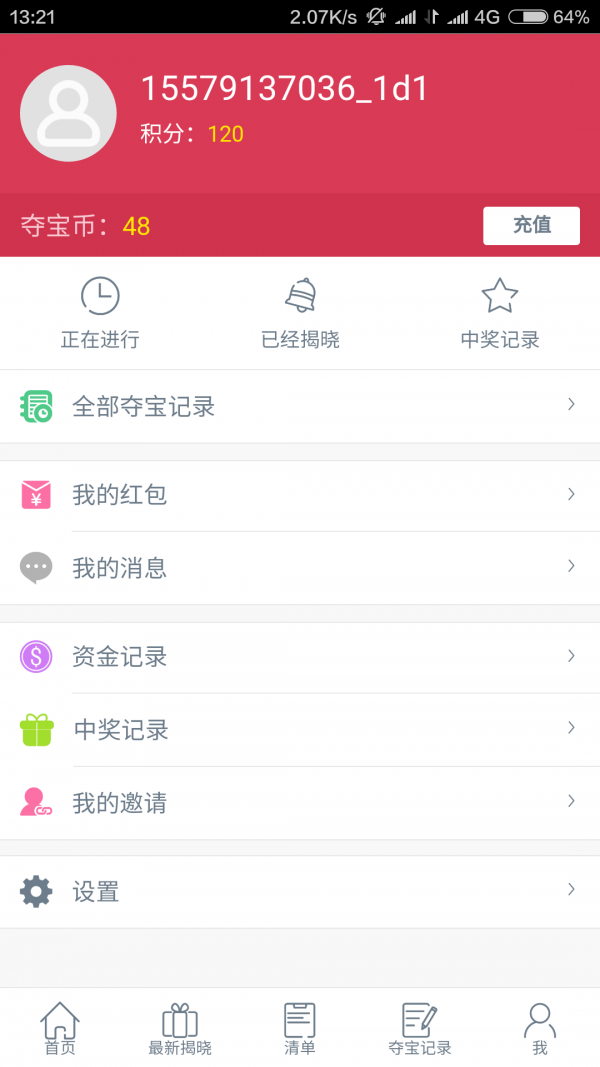Open 我的邀请 invitations
Screen dimensions: 600x1067
click(x=300, y=803)
